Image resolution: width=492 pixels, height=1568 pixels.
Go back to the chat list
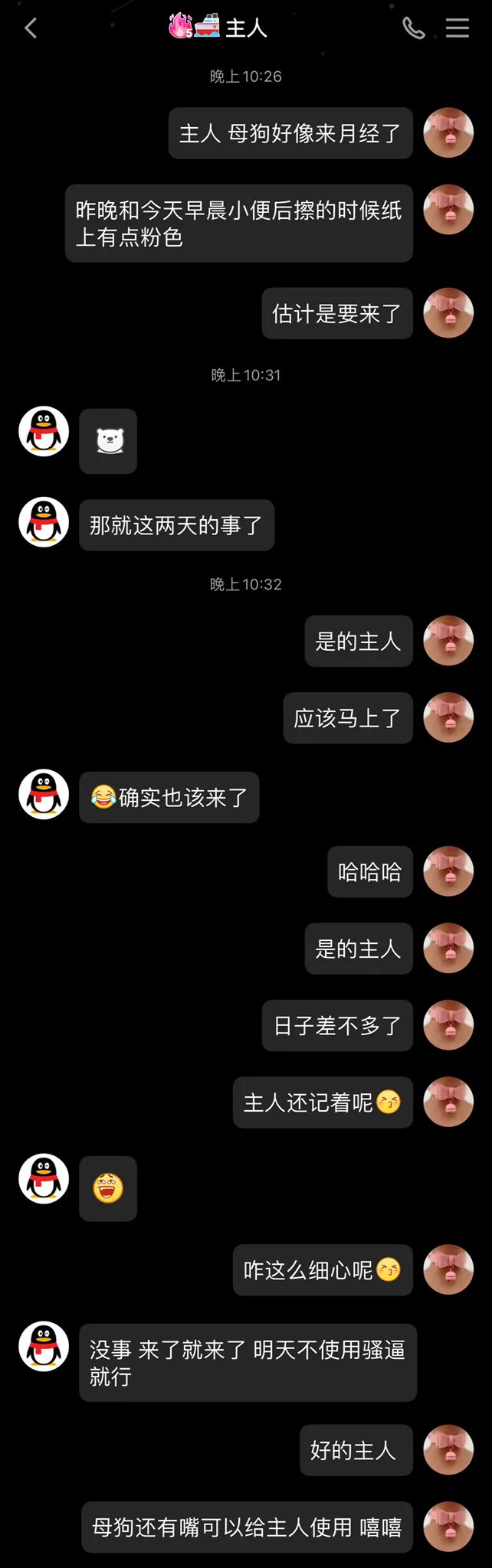coord(31,29)
